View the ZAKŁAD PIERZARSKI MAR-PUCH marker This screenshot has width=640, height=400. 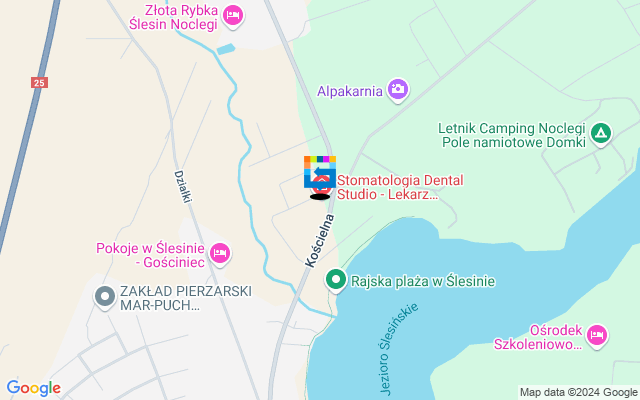click(104, 296)
